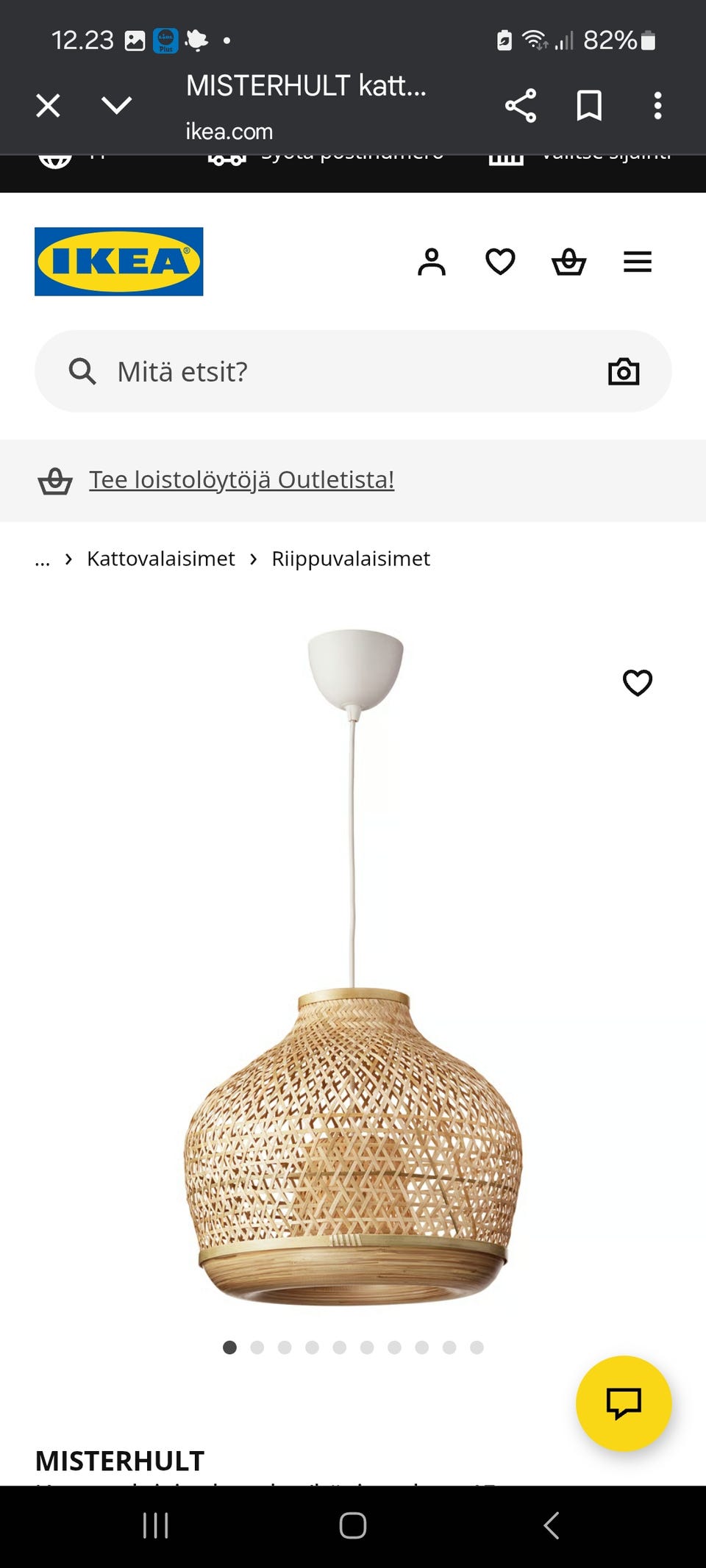The height and width of the screenshot is (1568, 706).
Task: Open the hamburger menu
Action: pyautogui.click(x=637, y=262)
